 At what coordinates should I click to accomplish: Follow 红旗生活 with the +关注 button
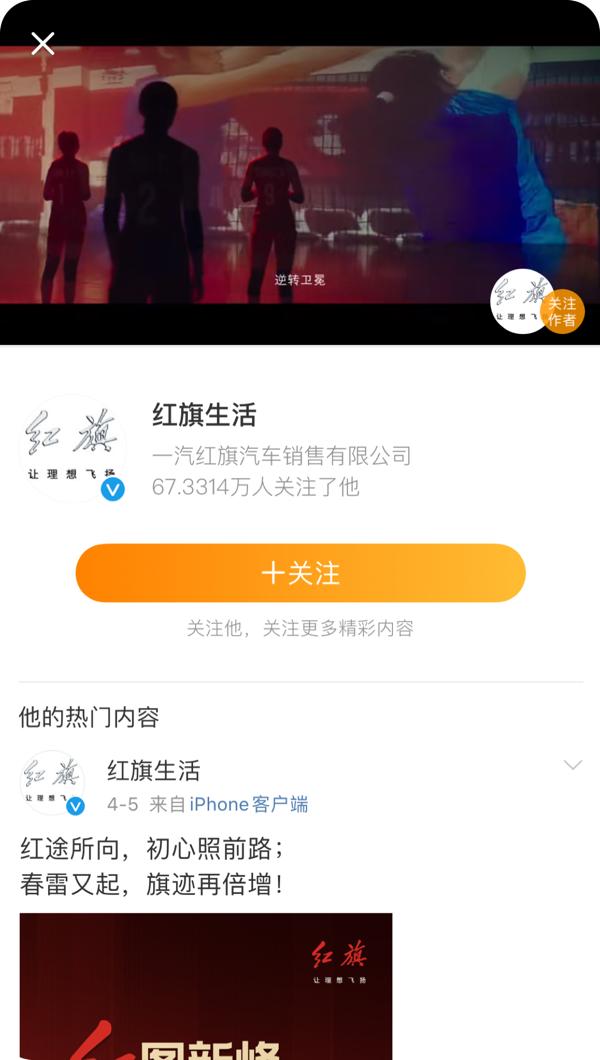(300, 573)
